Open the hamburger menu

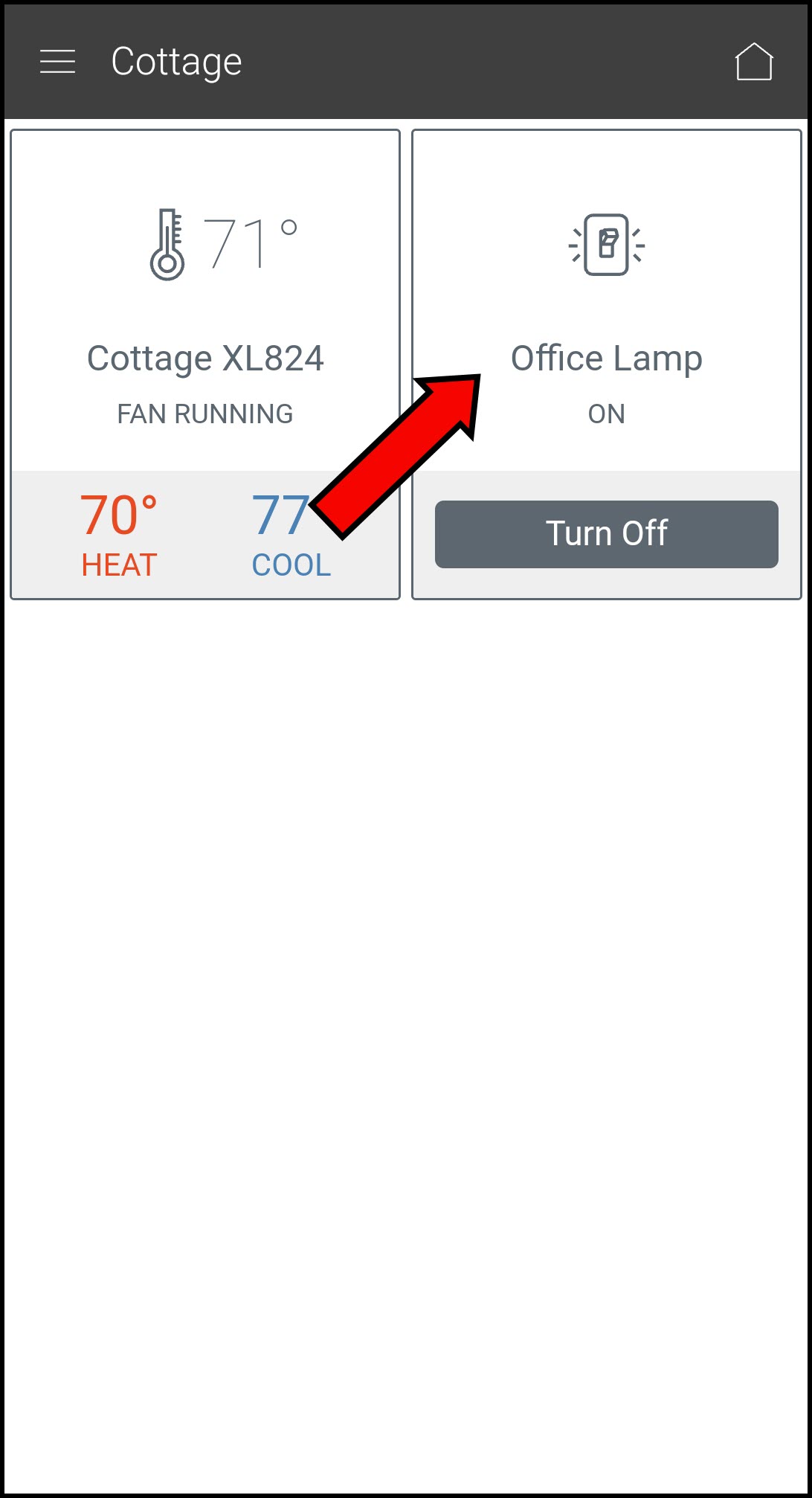coord(57,62)
